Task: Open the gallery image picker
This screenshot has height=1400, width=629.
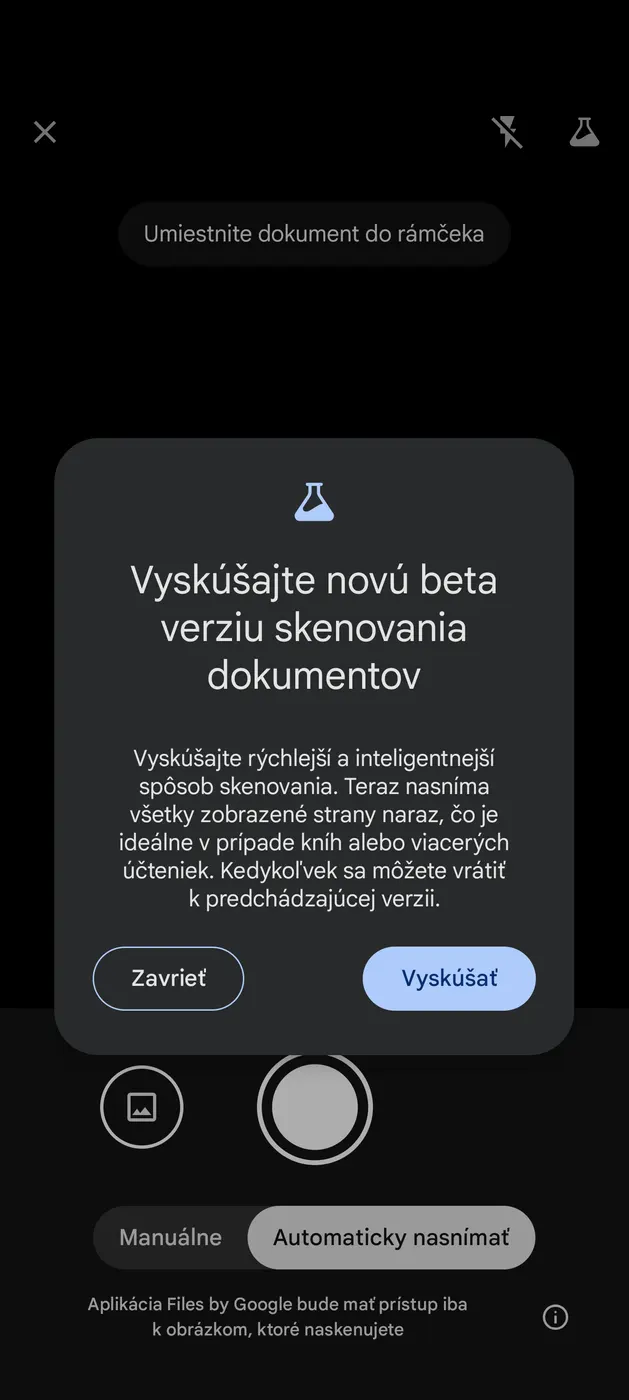Action: [x=142, y=1107]
